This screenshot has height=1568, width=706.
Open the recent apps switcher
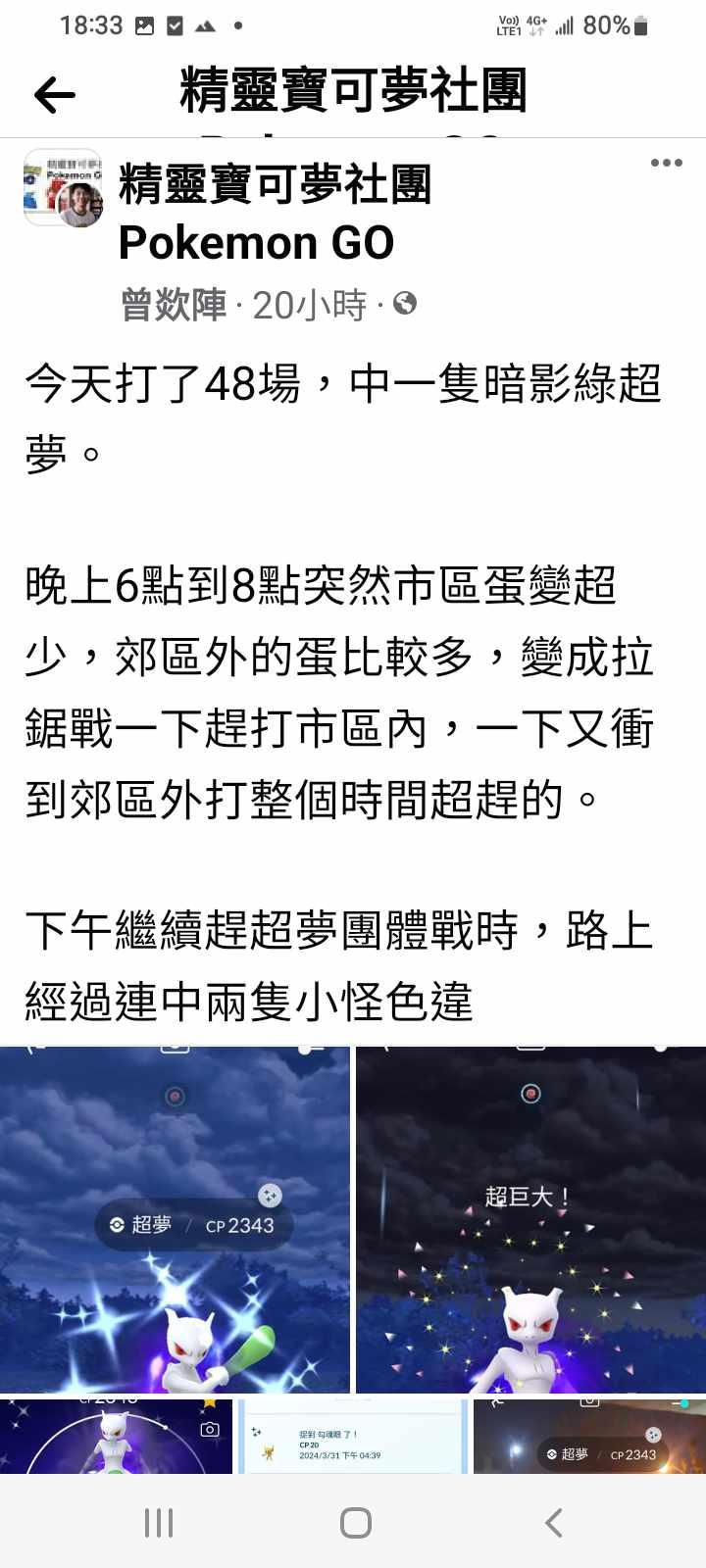coord(159,1522)
